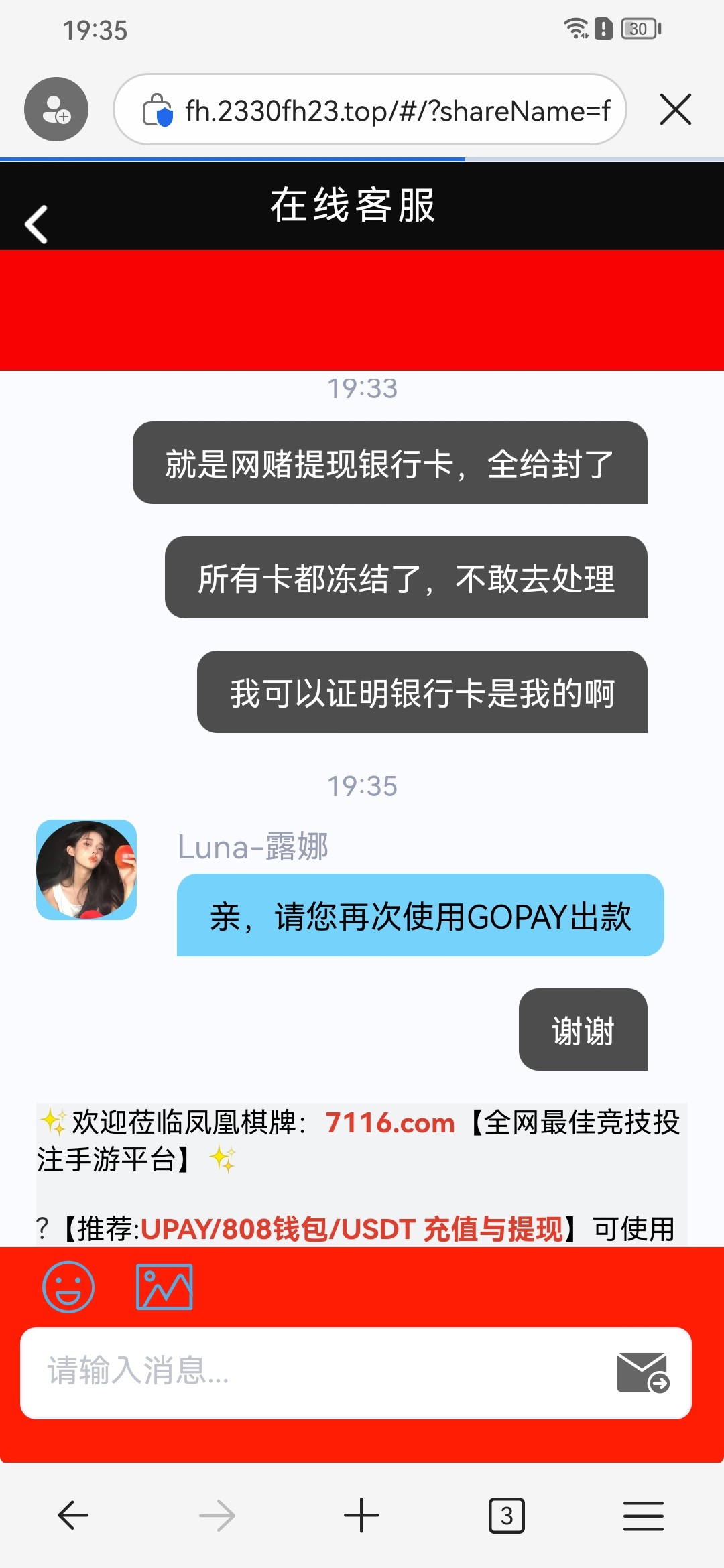Go back from the 在线客服 chat page
The height and width of the screenshot is (1568, 724).
tap(36, 224)
